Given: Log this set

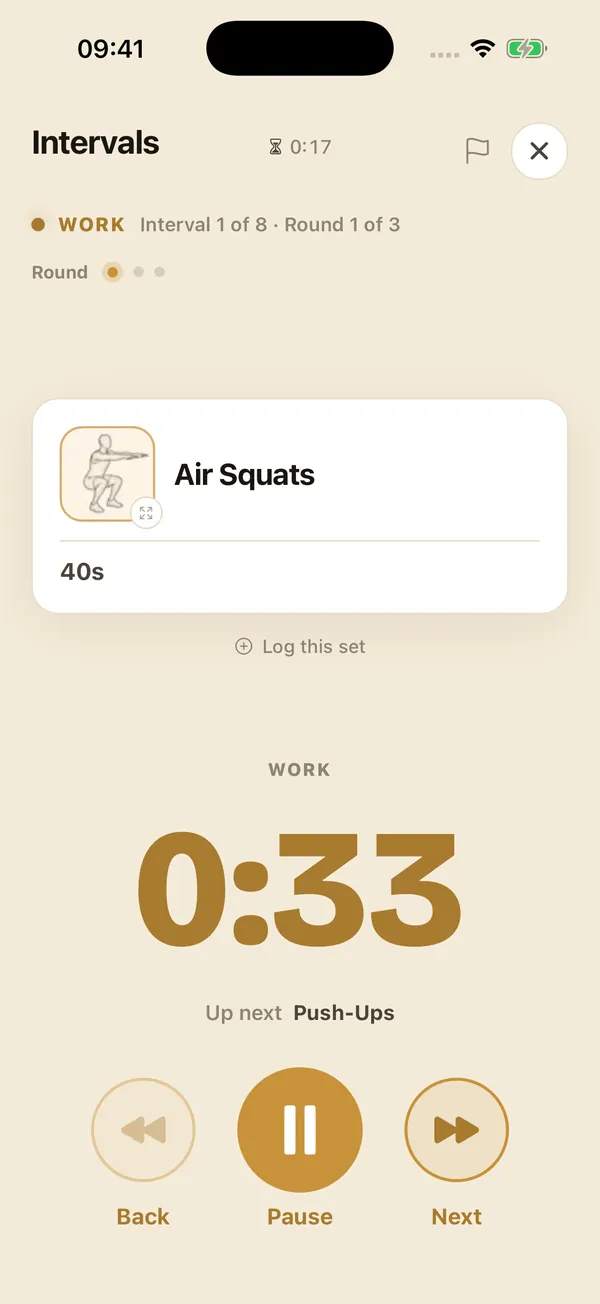Looking at the screenshot, I should [300, 647].
